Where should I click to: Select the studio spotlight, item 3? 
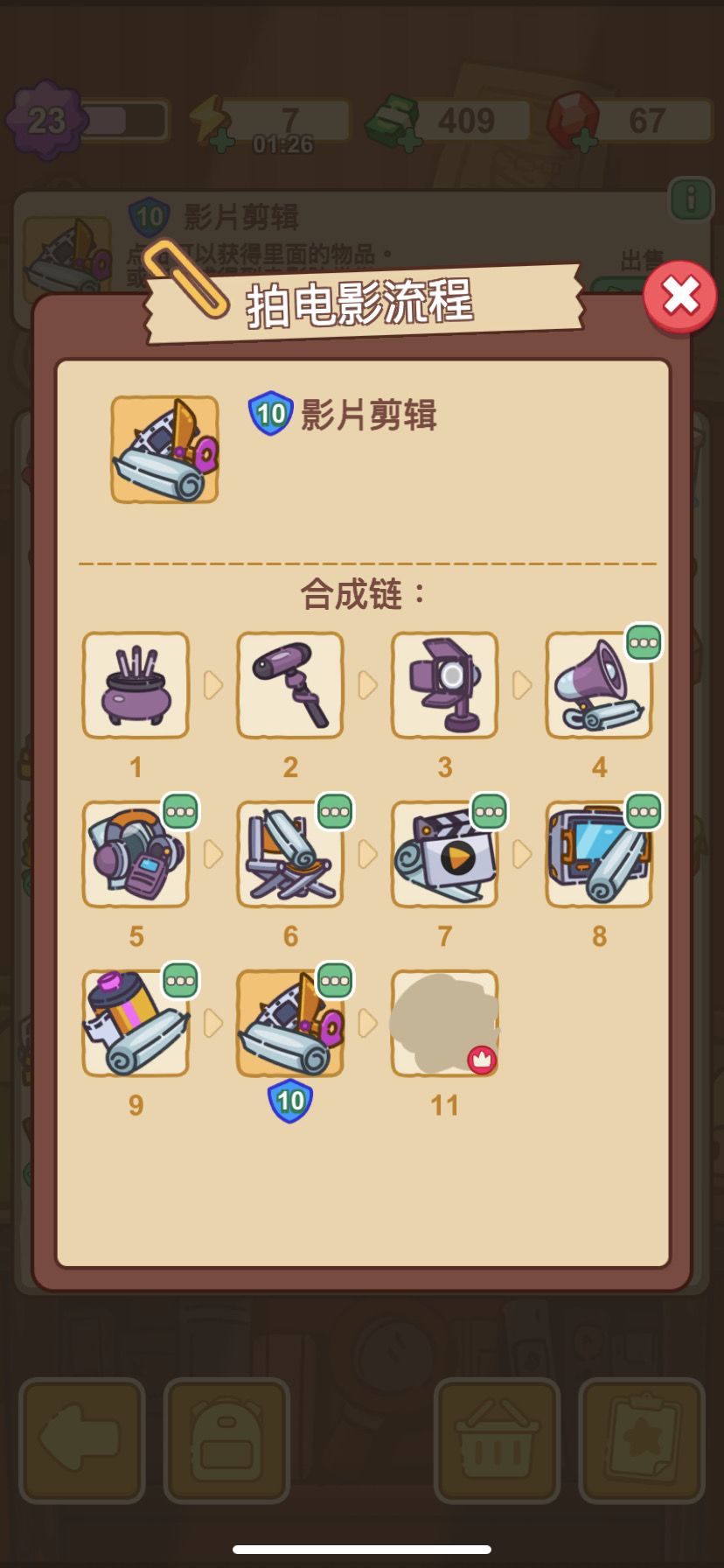point(444,685)
